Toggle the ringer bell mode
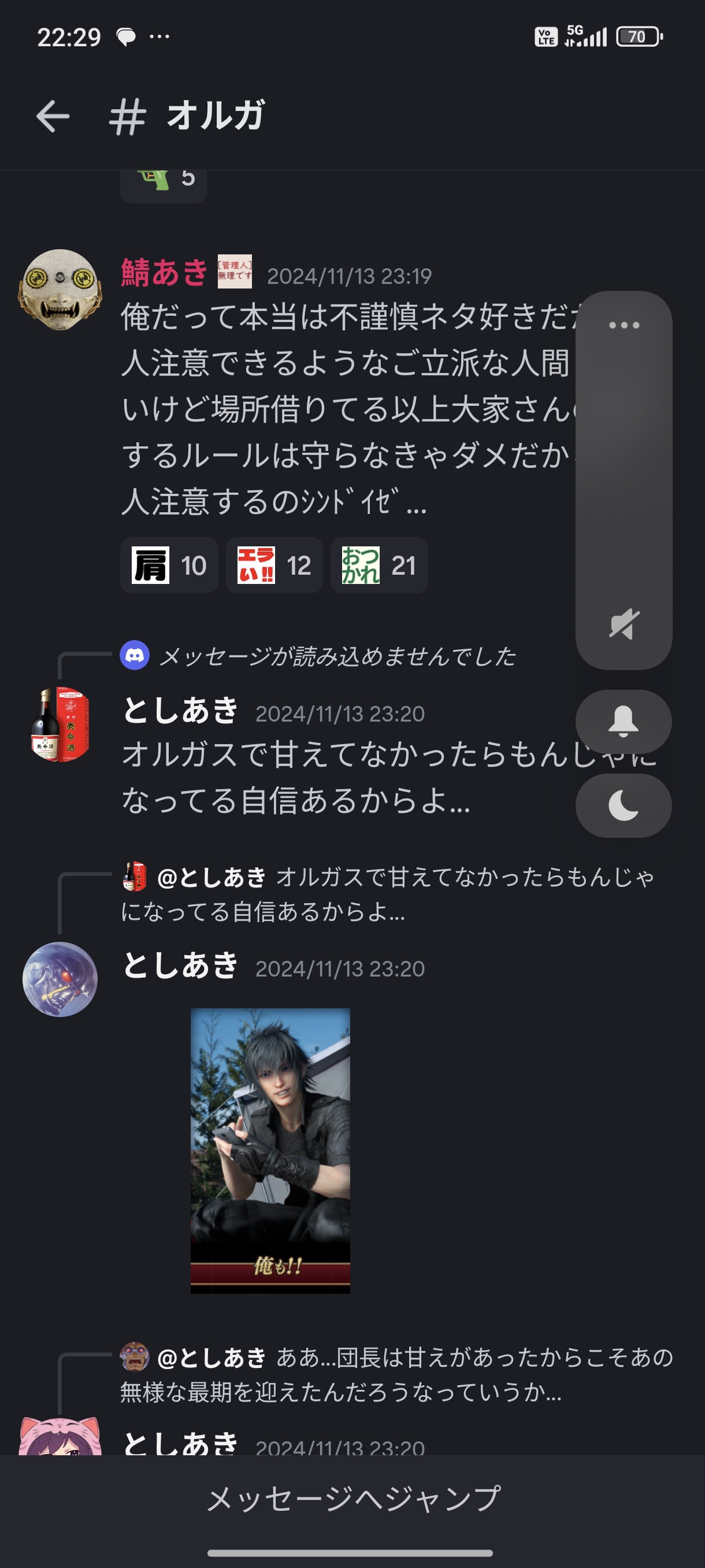 pos(624,722)
